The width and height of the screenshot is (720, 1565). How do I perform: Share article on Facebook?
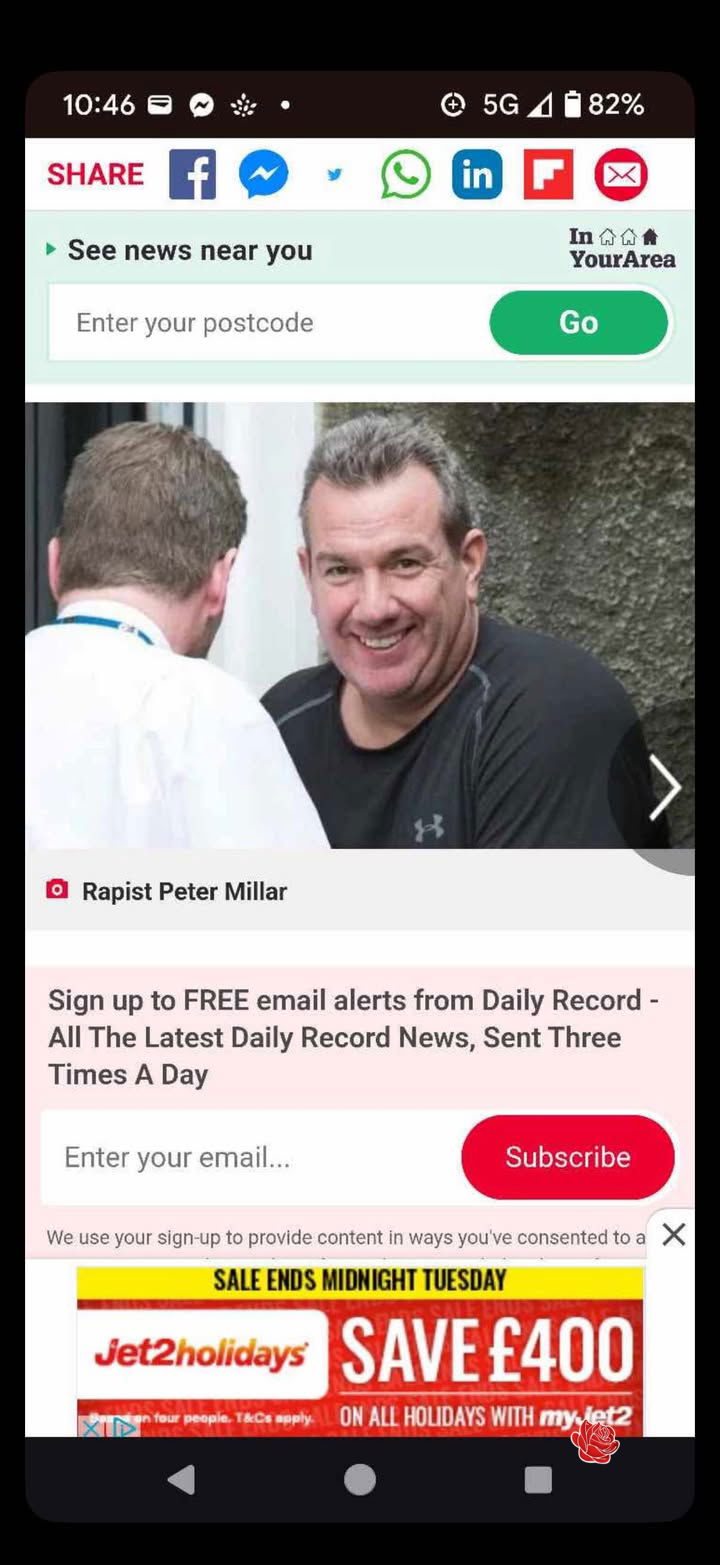coord(192,174)
